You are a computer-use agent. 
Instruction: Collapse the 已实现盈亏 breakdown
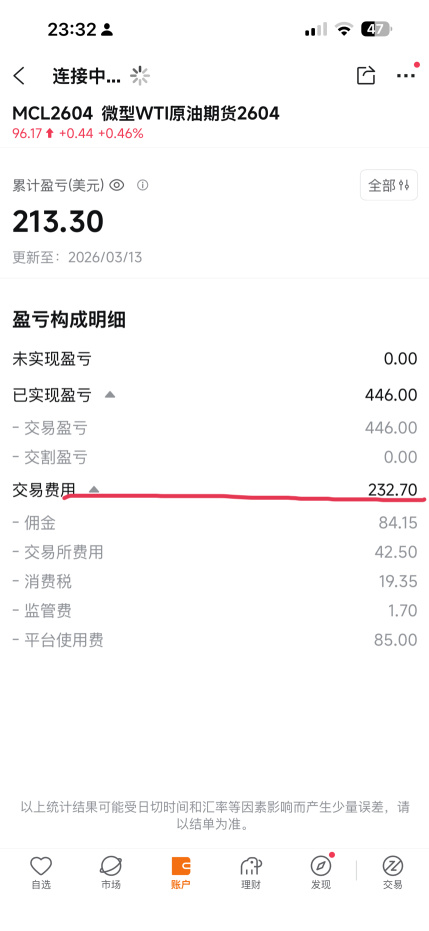point(110,394)
